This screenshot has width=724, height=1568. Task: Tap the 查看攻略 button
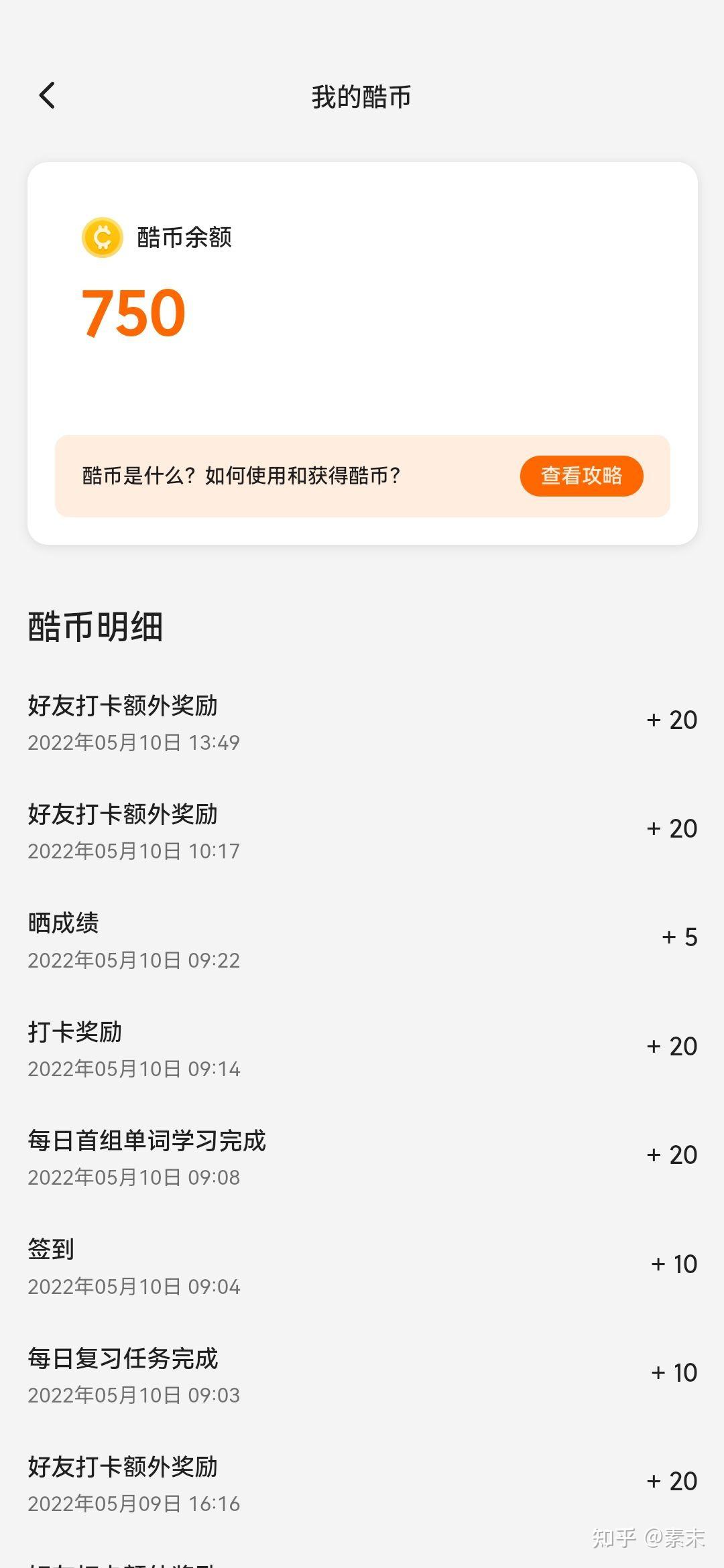click(581, 476)
